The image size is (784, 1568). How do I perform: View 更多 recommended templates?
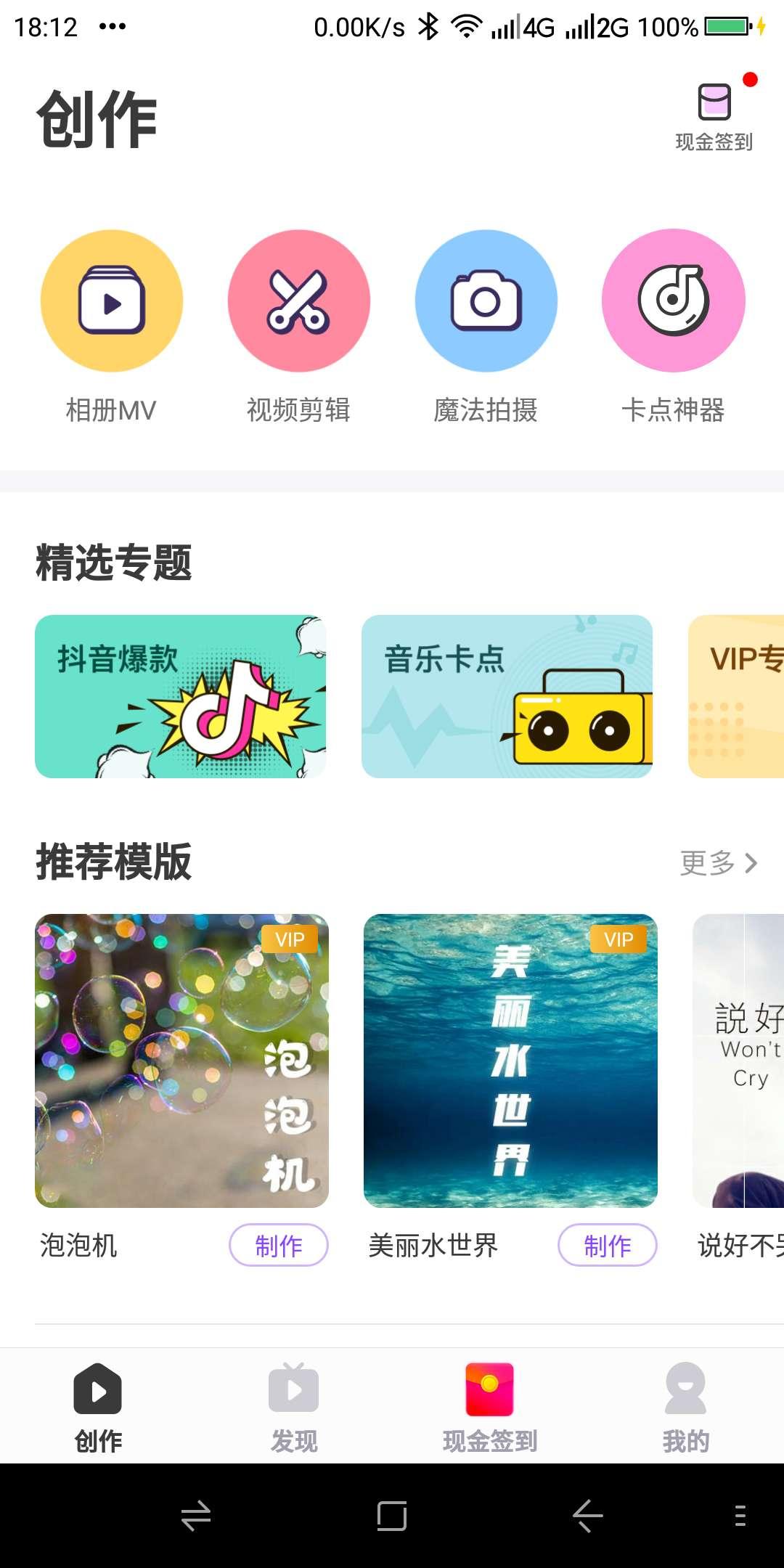[x=718, y=863]
